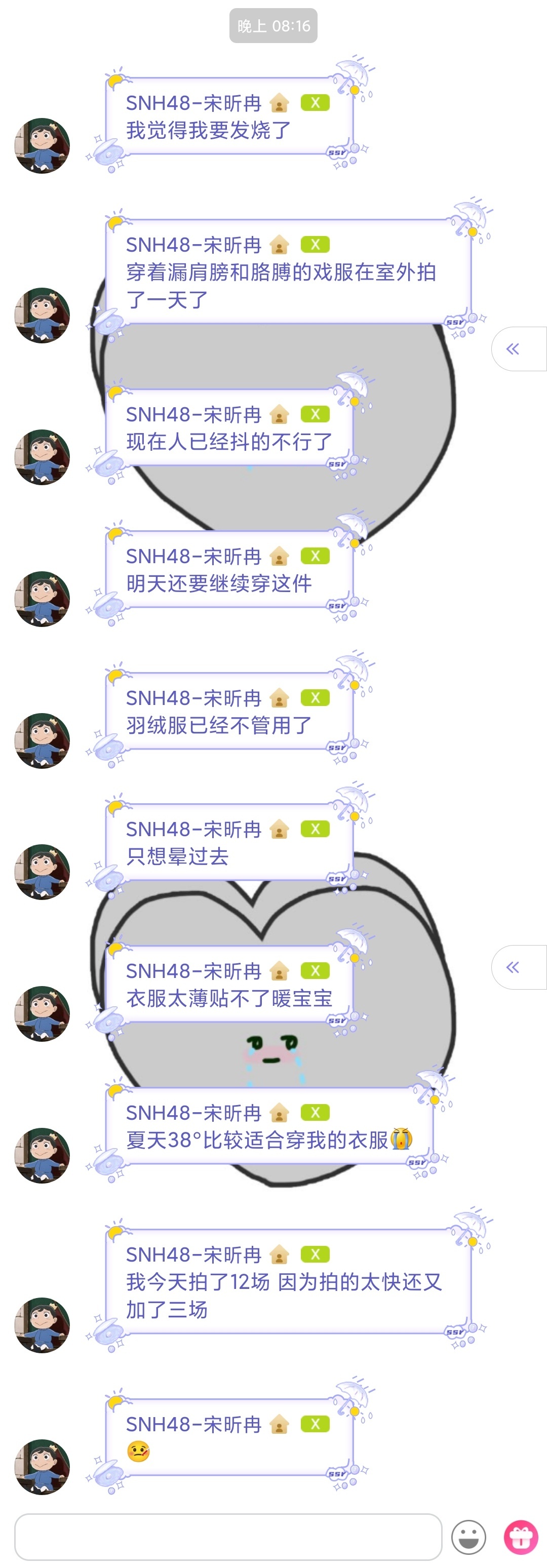The image size is (547, 1568).
Task: Open avatar beside '只想晕过去' message
Action: click(x=42, y=872)
